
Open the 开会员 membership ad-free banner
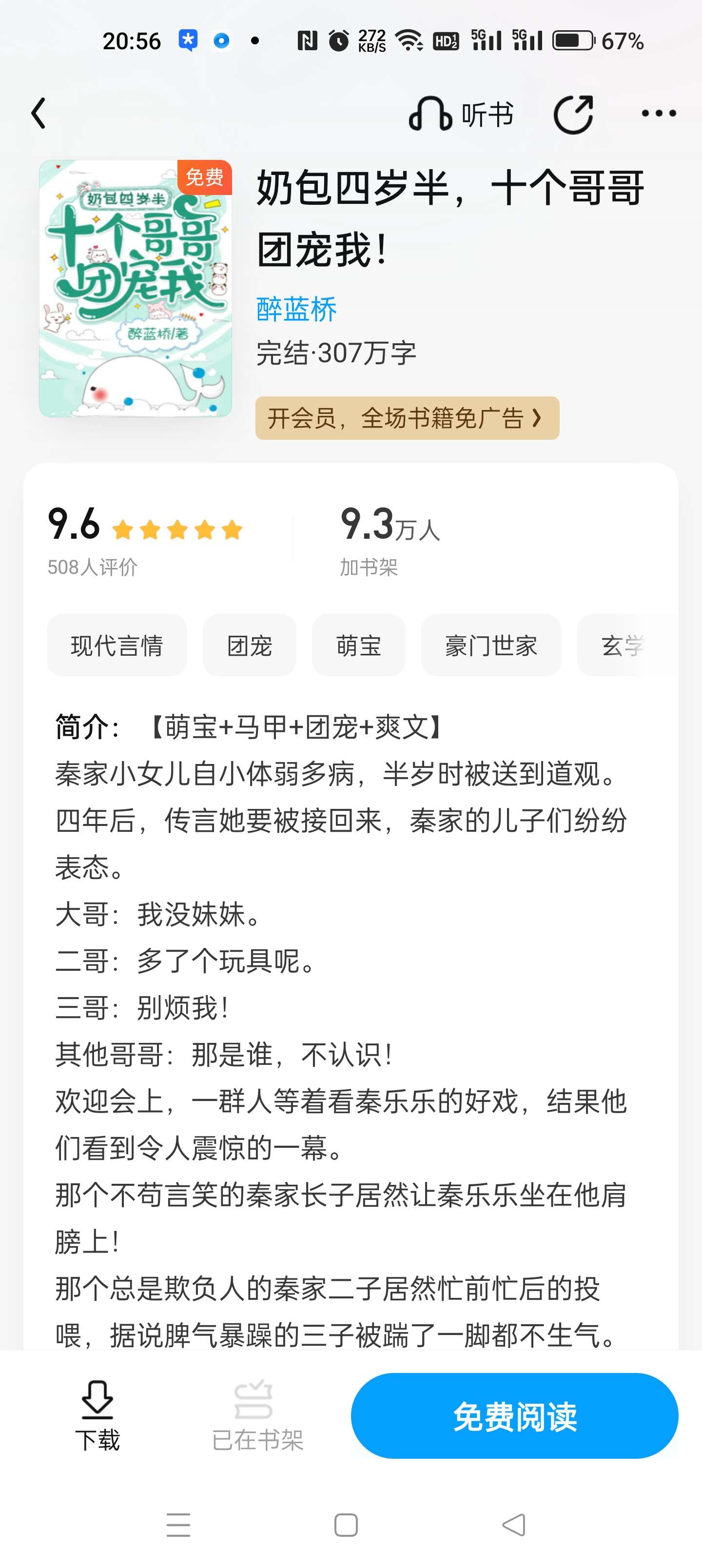[x=407, y=418]
